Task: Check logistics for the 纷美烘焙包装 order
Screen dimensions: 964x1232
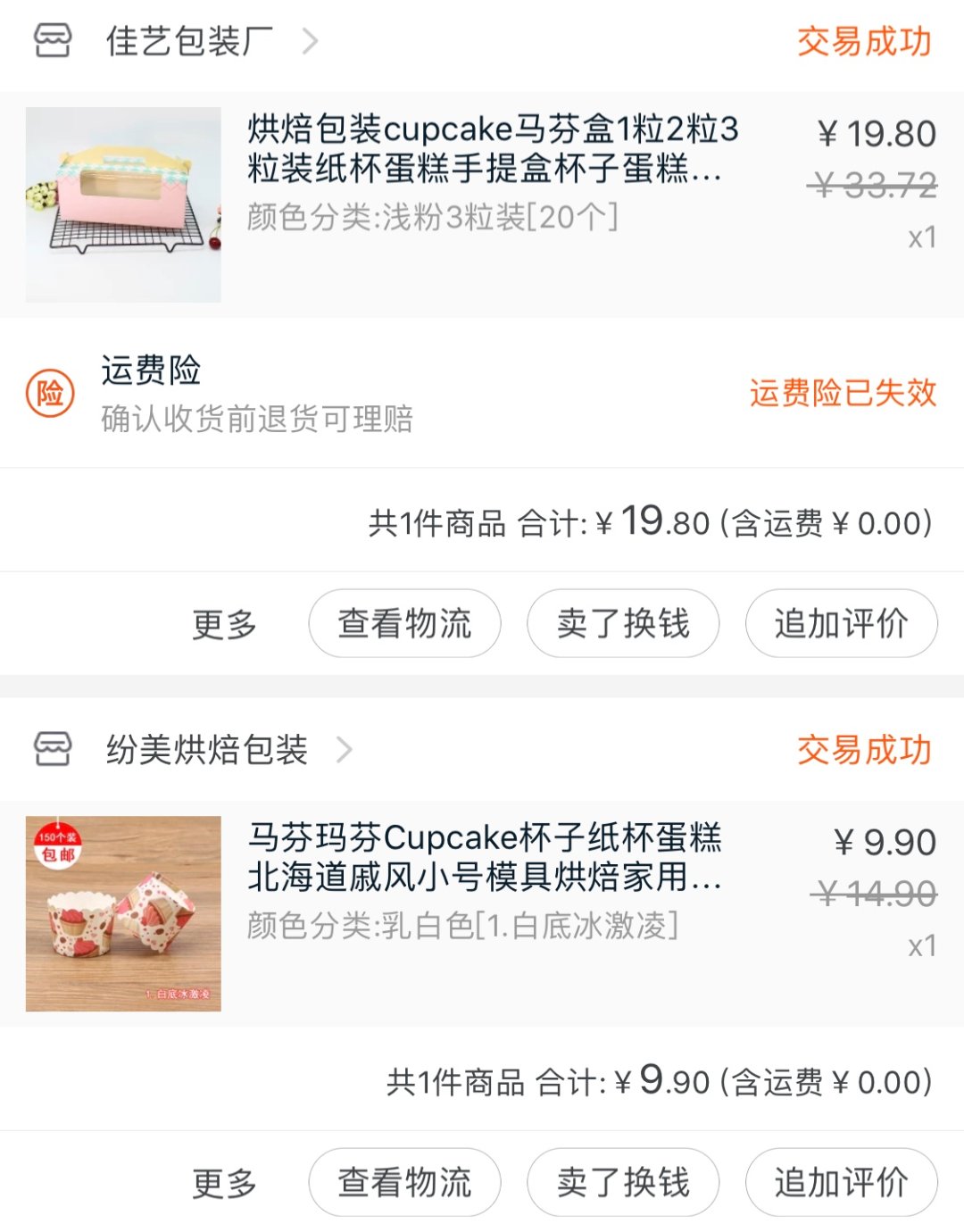Action: [404, 1182]
